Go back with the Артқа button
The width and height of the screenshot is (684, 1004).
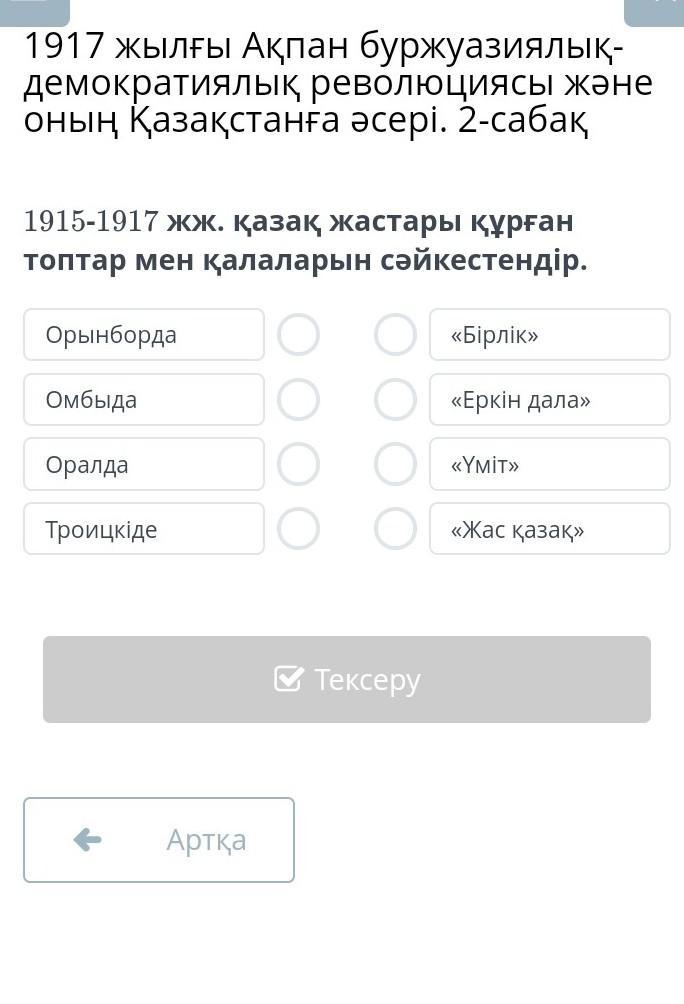pos(159,840)
